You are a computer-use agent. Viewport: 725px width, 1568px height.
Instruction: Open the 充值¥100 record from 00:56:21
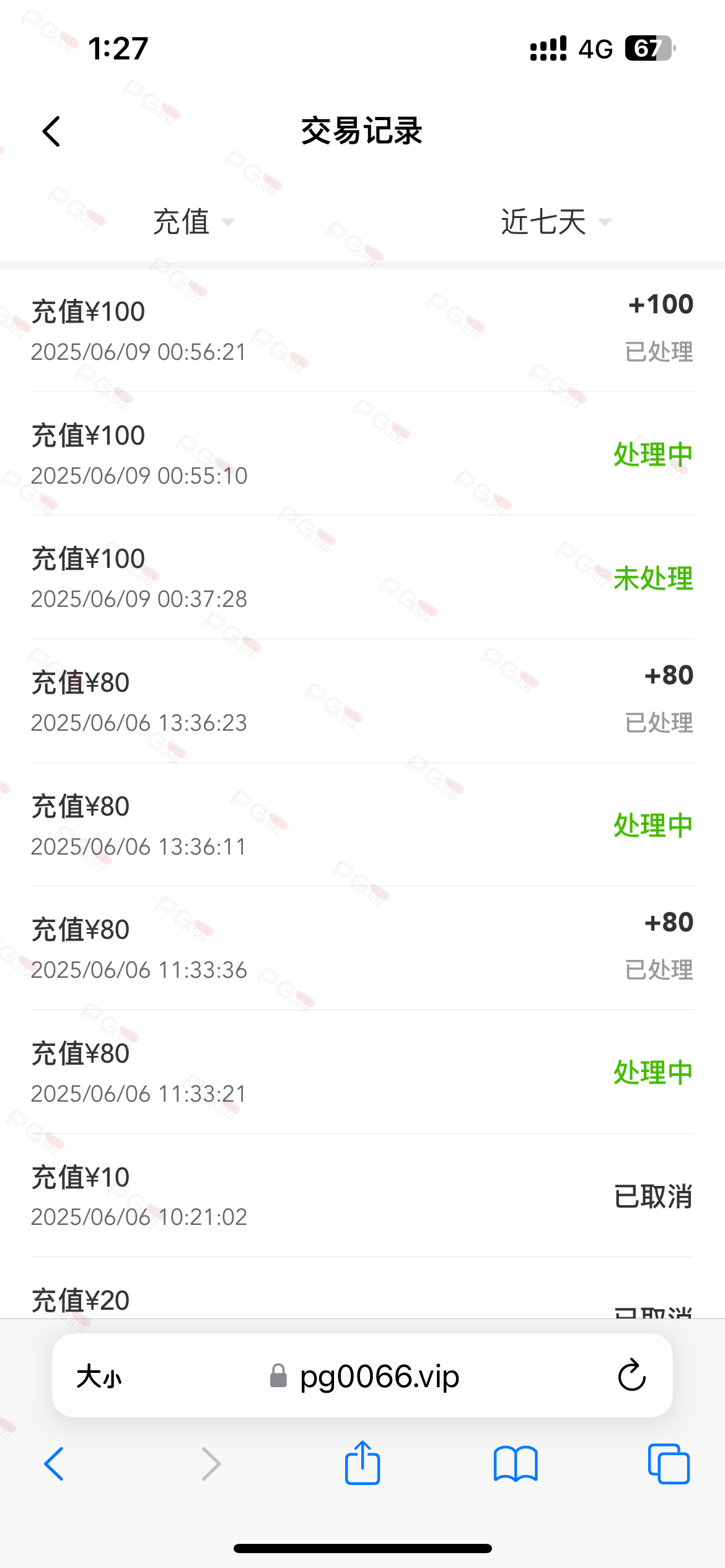[362, 330]
